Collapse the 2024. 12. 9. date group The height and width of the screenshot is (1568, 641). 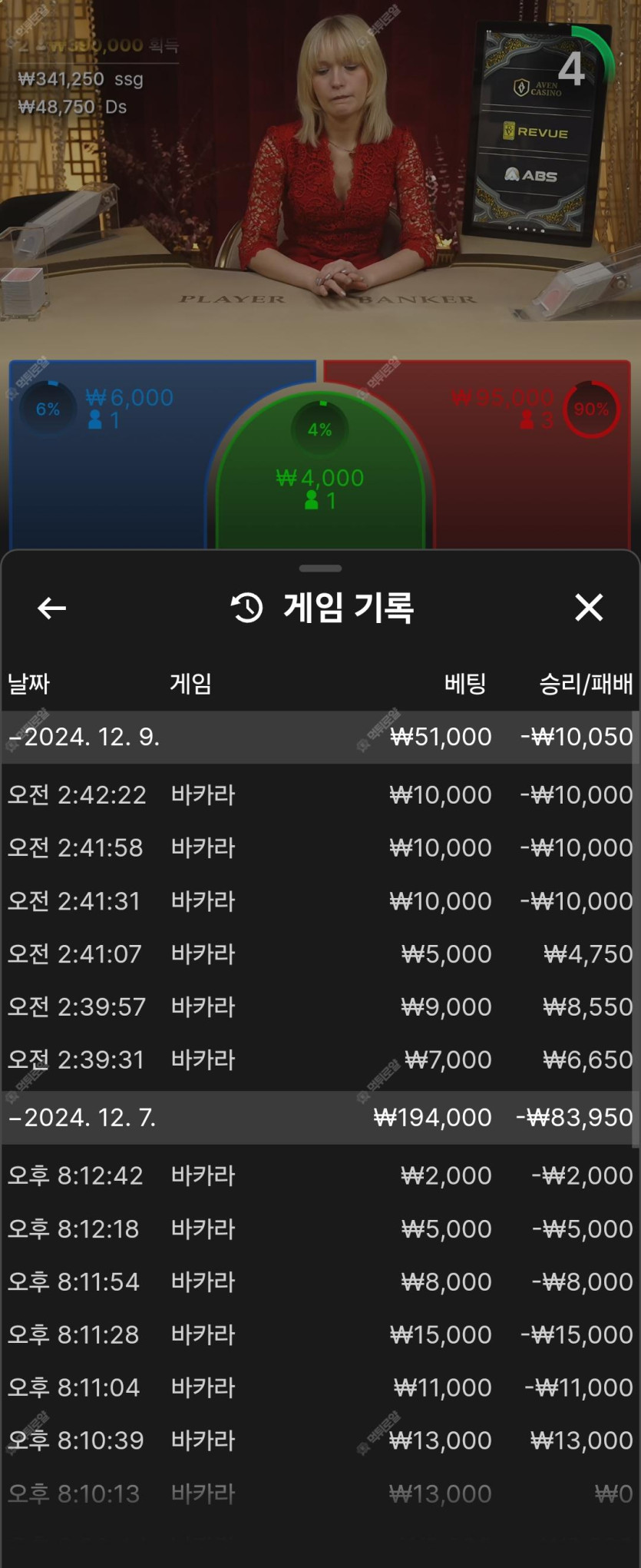pos(84,737)
